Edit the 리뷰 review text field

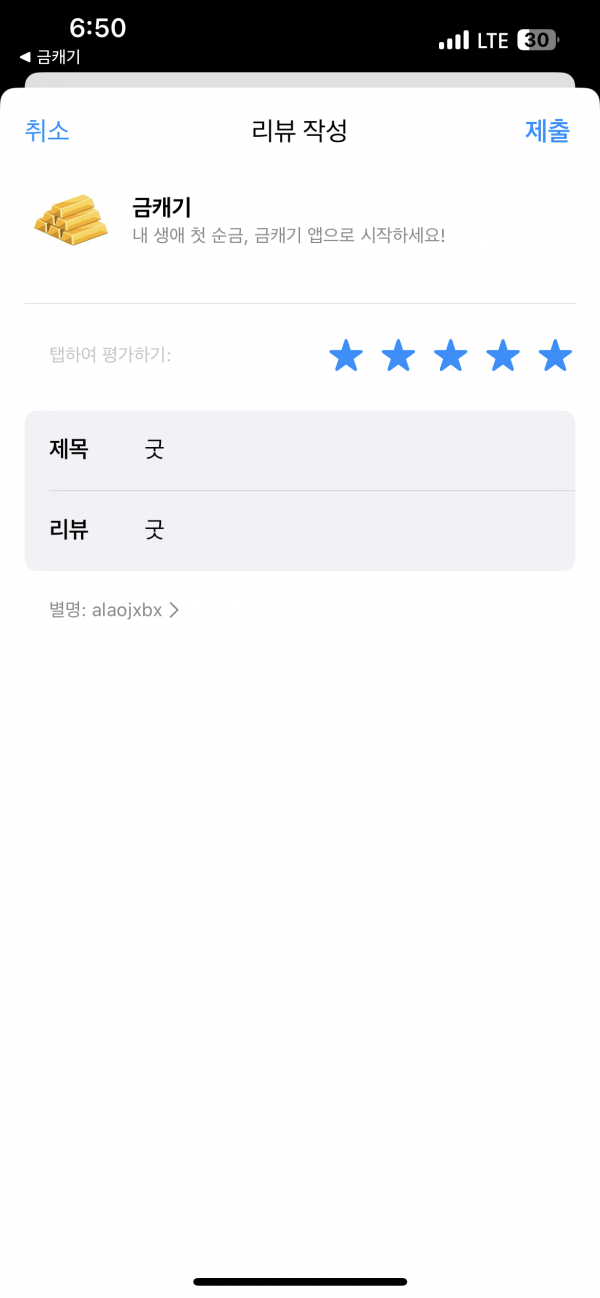click(300, 531)
